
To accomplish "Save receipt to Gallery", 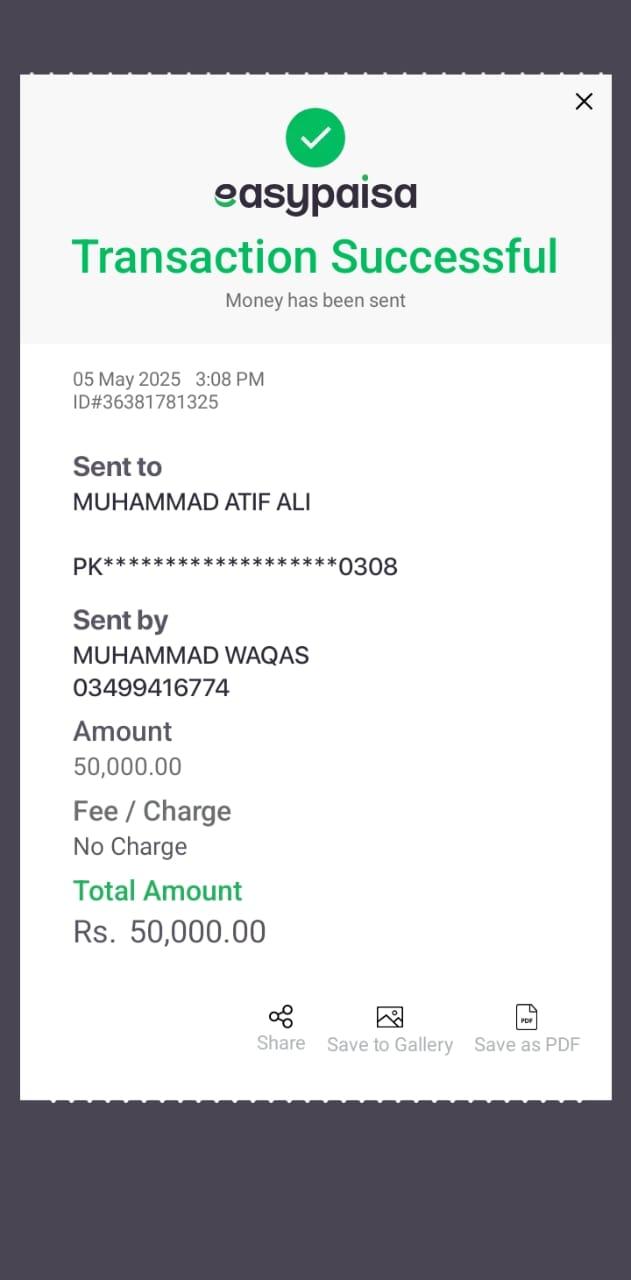I will pos(390,1028).
